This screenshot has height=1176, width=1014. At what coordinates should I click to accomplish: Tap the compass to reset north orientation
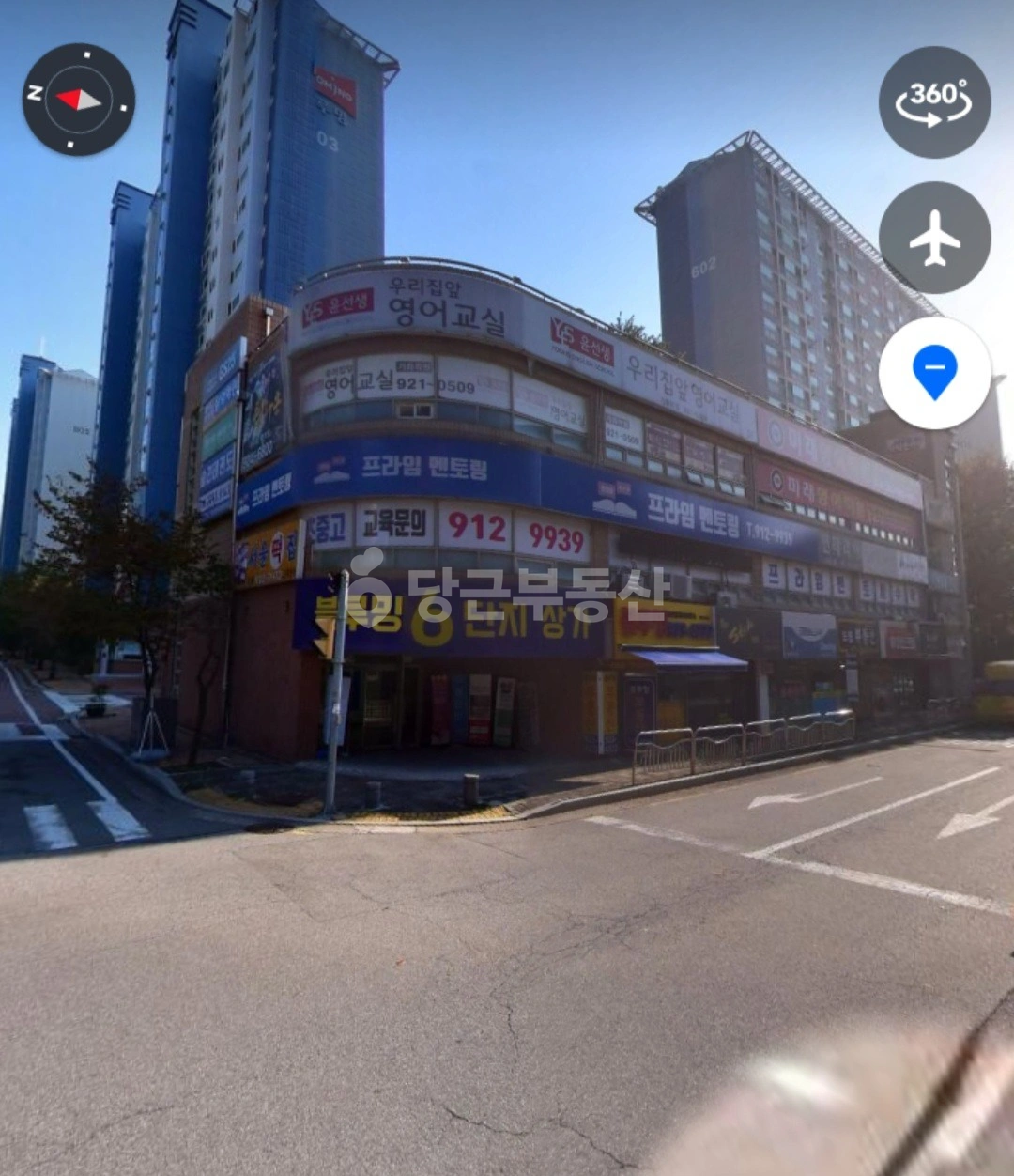coord(79,100)
